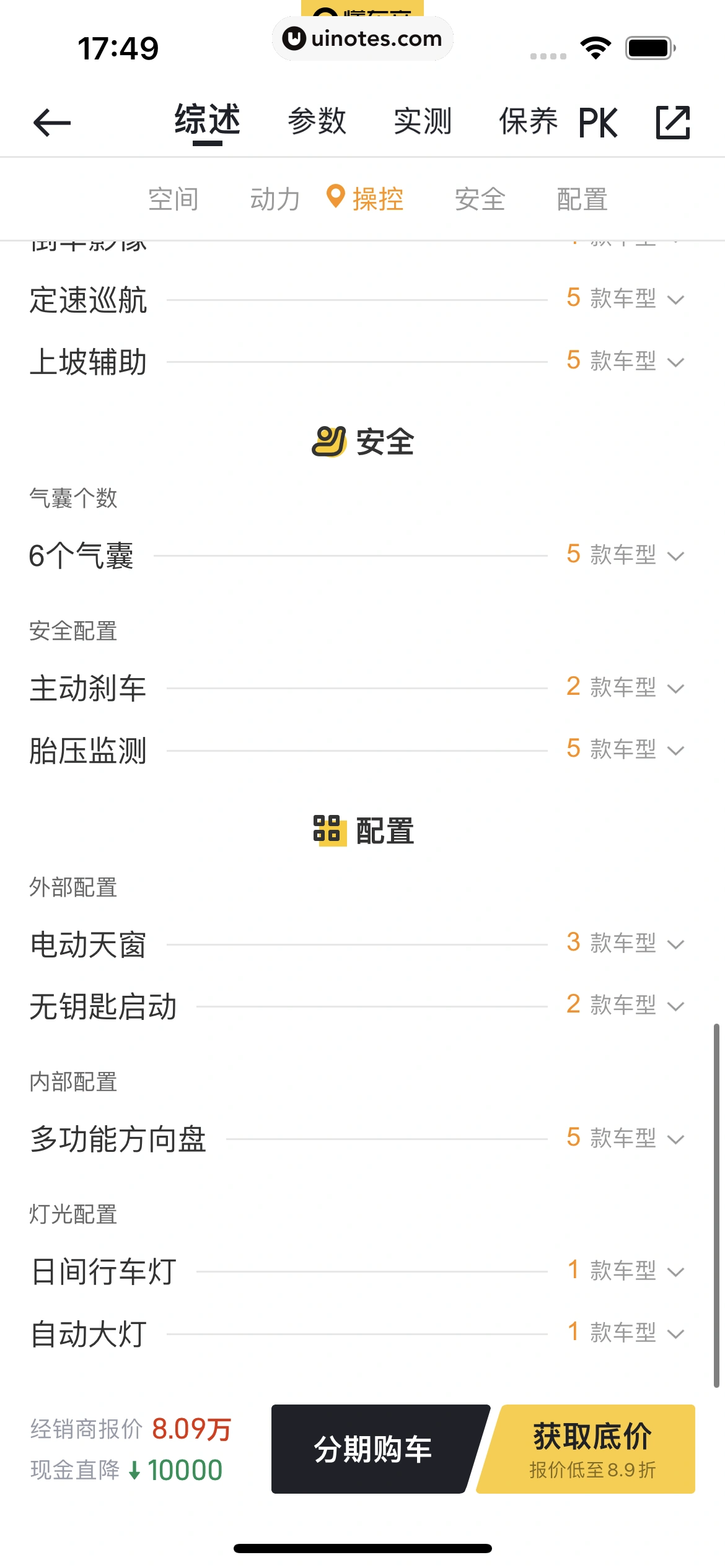This screenshot has width=725, height=1568.
Task: Expand 定速巡航 car models list
Action: click(625, 299)
